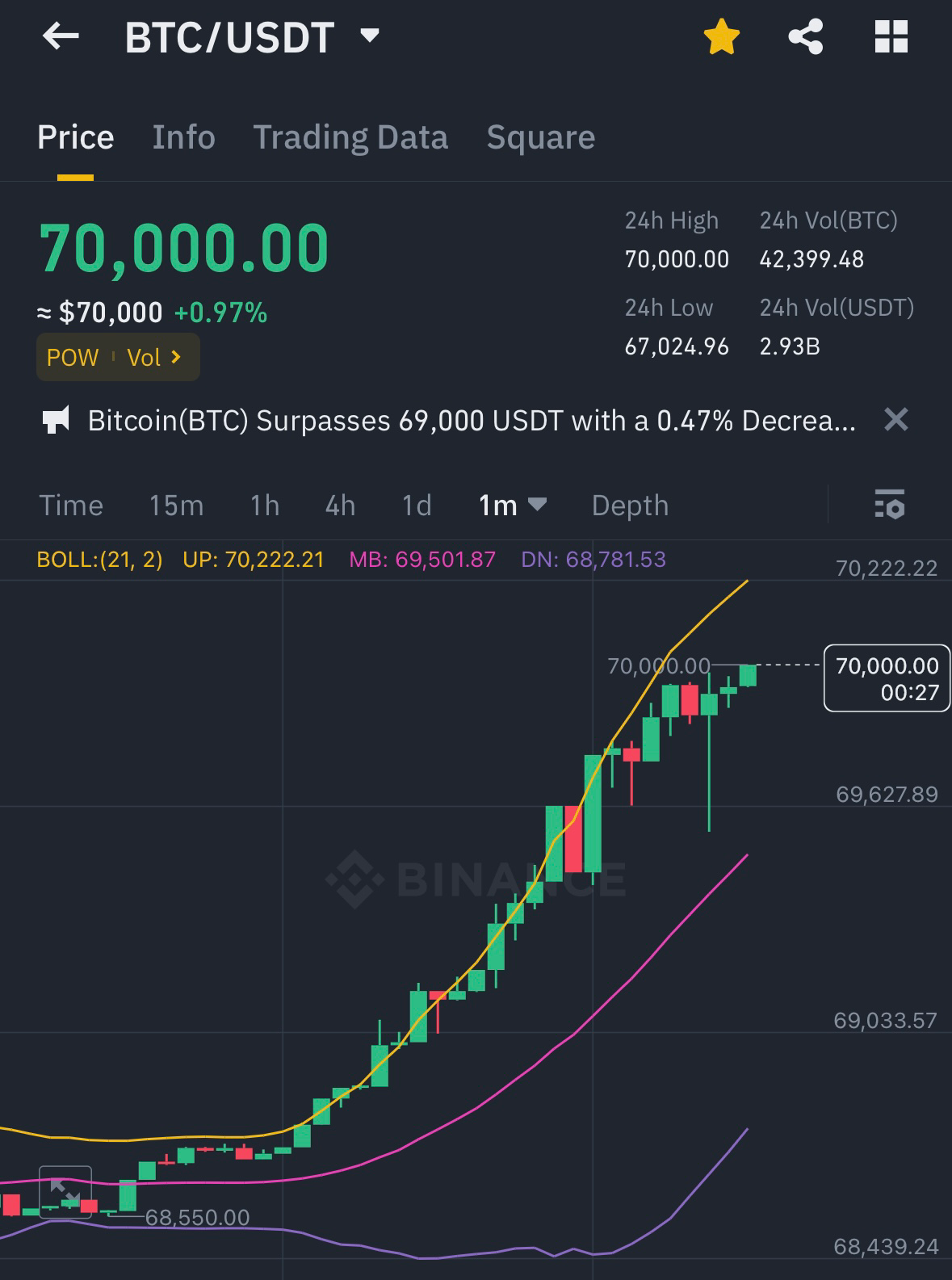This screenshot has width=952, height=1280.
Task: Expand the chart to fullscreen
Action: coord(65,1192)
